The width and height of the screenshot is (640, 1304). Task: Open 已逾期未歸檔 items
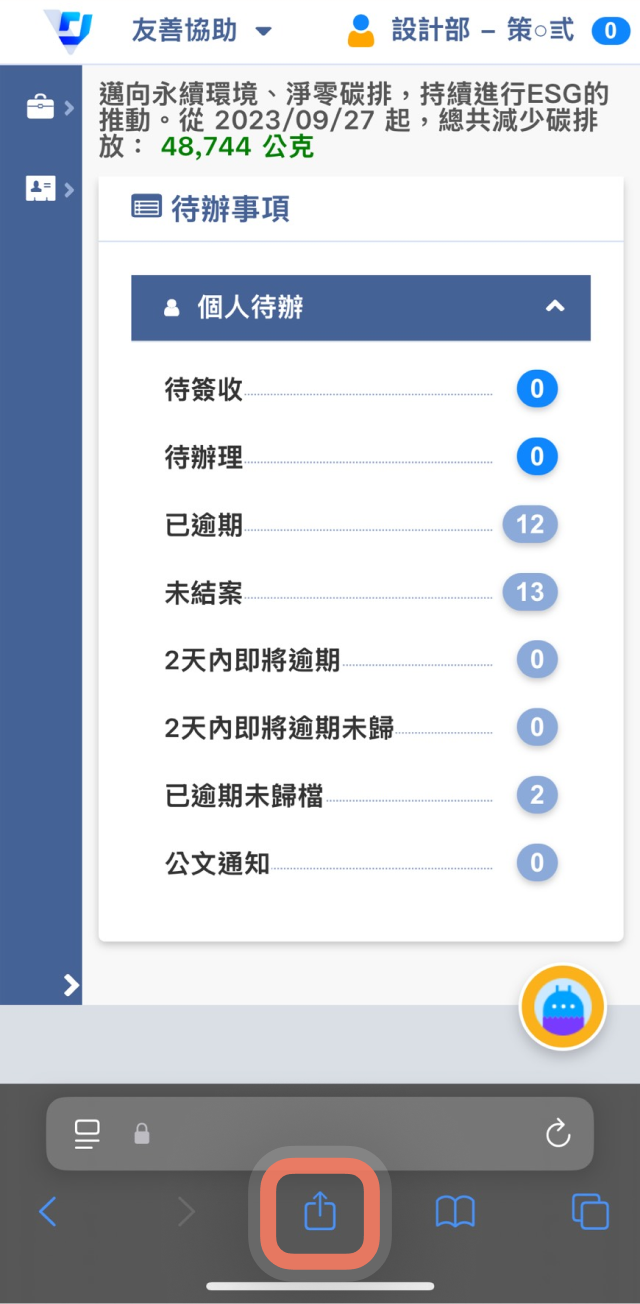coord(361,796)
